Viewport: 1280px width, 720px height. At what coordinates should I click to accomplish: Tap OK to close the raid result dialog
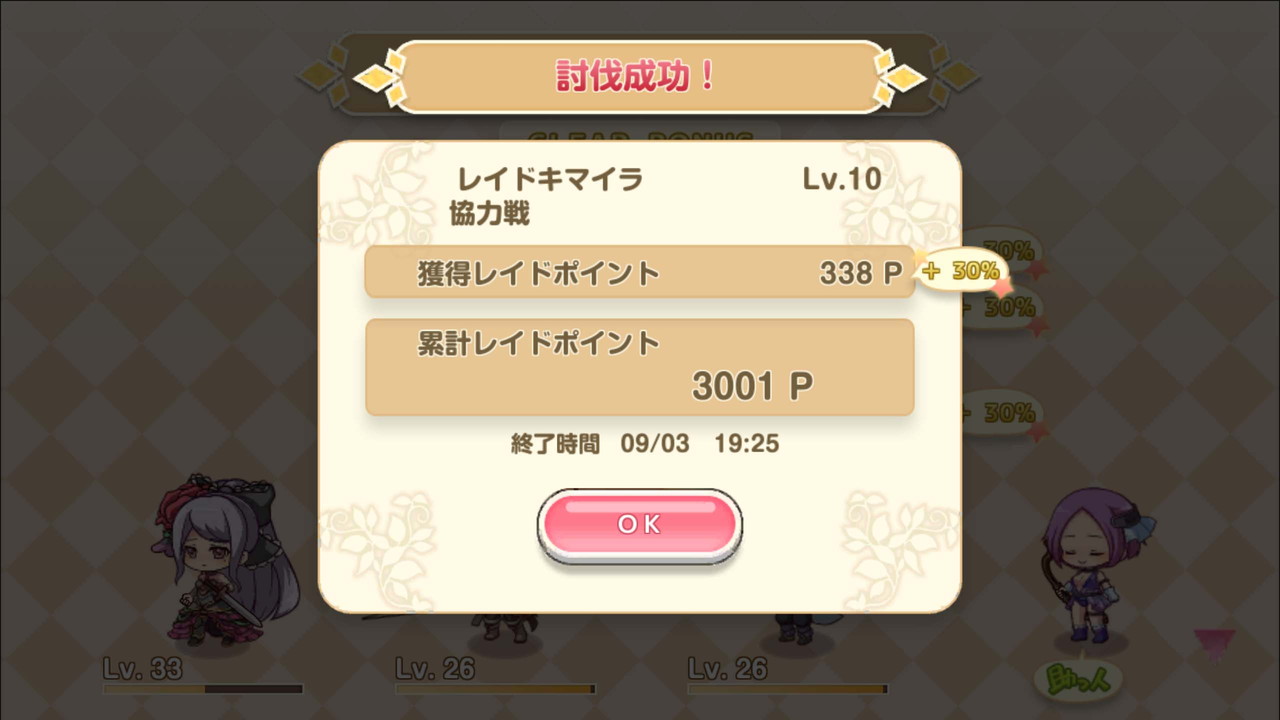[x=639, y=524]
